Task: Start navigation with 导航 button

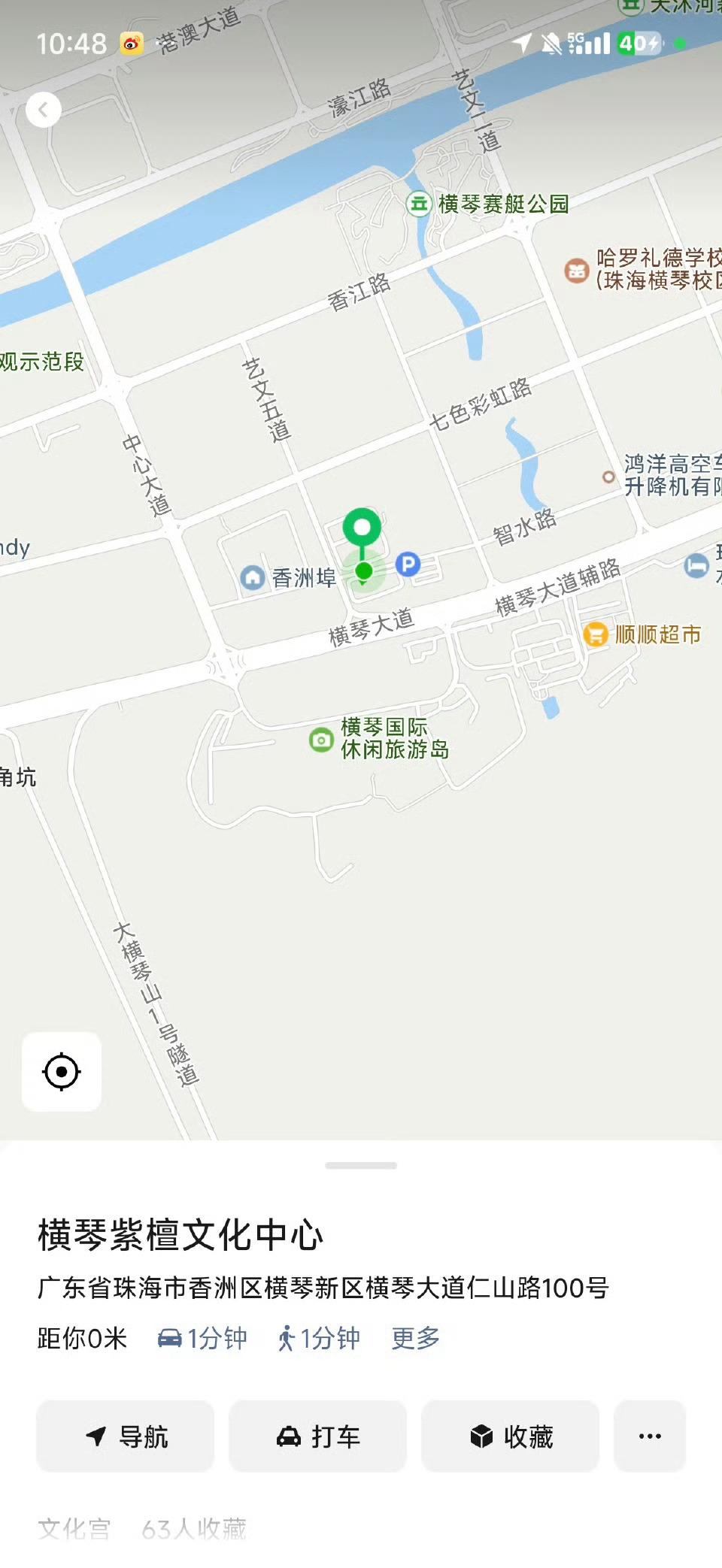Action: [x=126, y=1436]
